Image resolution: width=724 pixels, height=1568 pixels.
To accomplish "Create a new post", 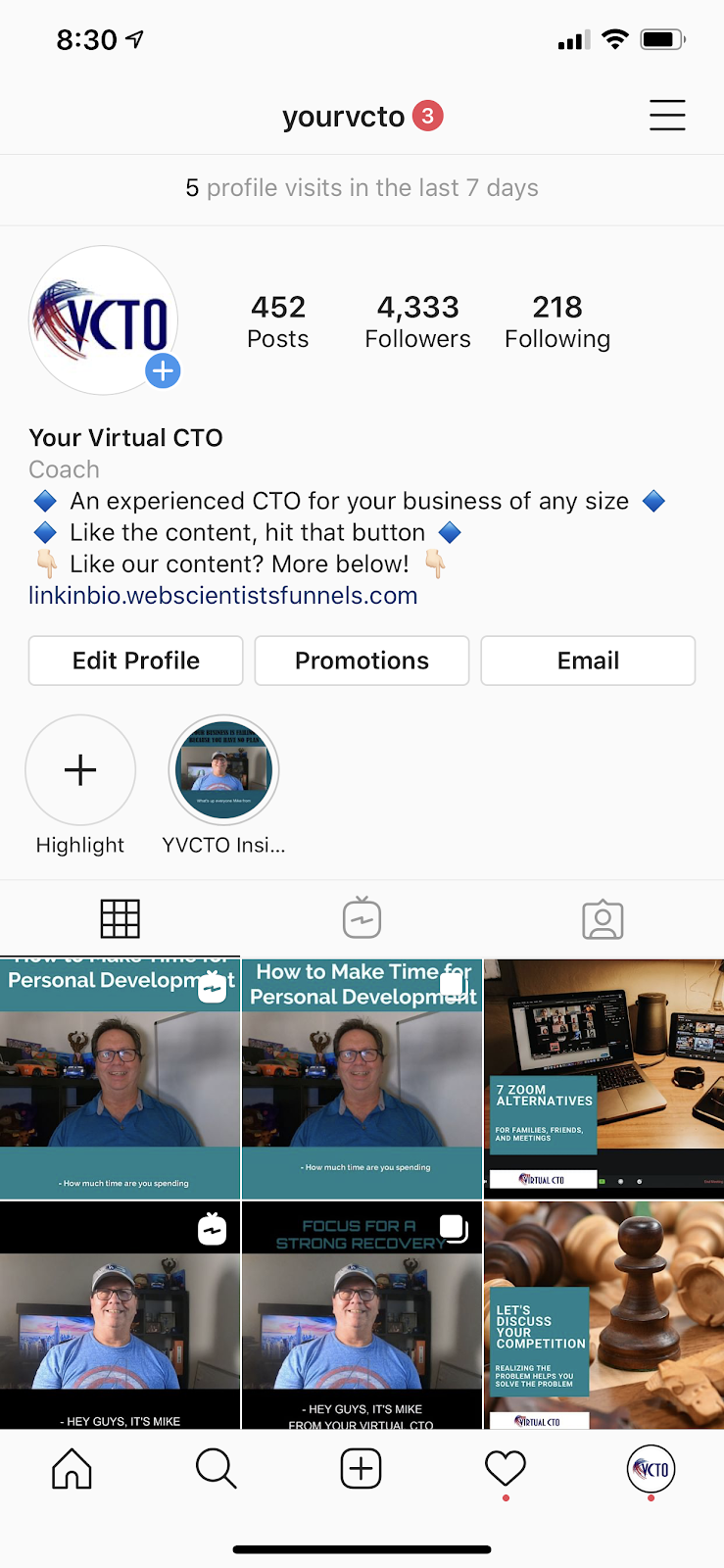I will [x=361, y=1469].
